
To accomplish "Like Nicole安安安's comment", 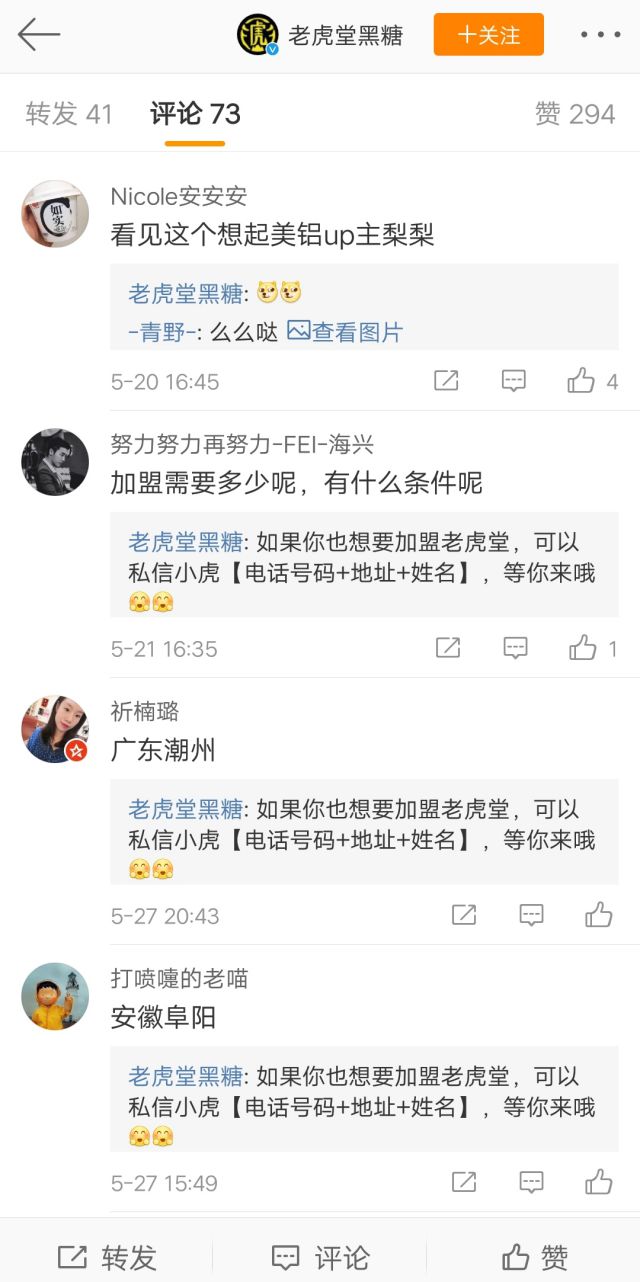I will (582, 381).
